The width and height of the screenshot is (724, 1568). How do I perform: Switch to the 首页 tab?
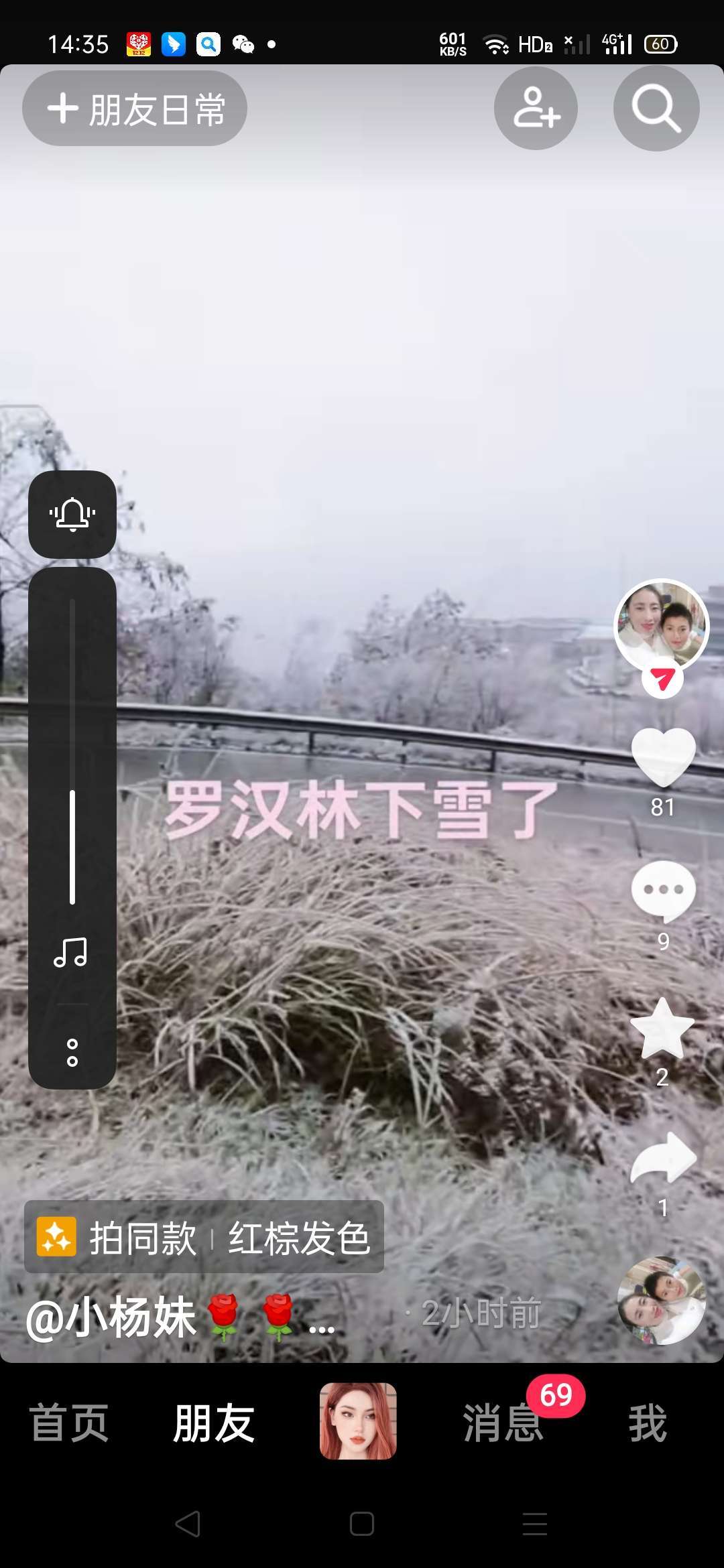tap(69, 1422)
